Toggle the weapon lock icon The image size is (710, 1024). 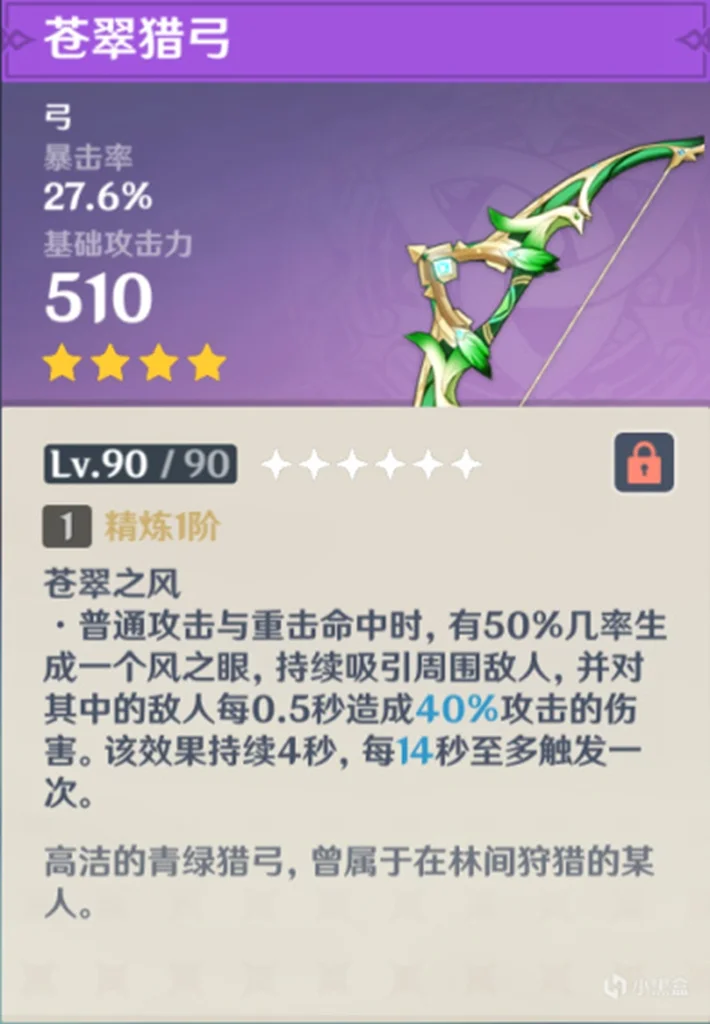[643, 463]
